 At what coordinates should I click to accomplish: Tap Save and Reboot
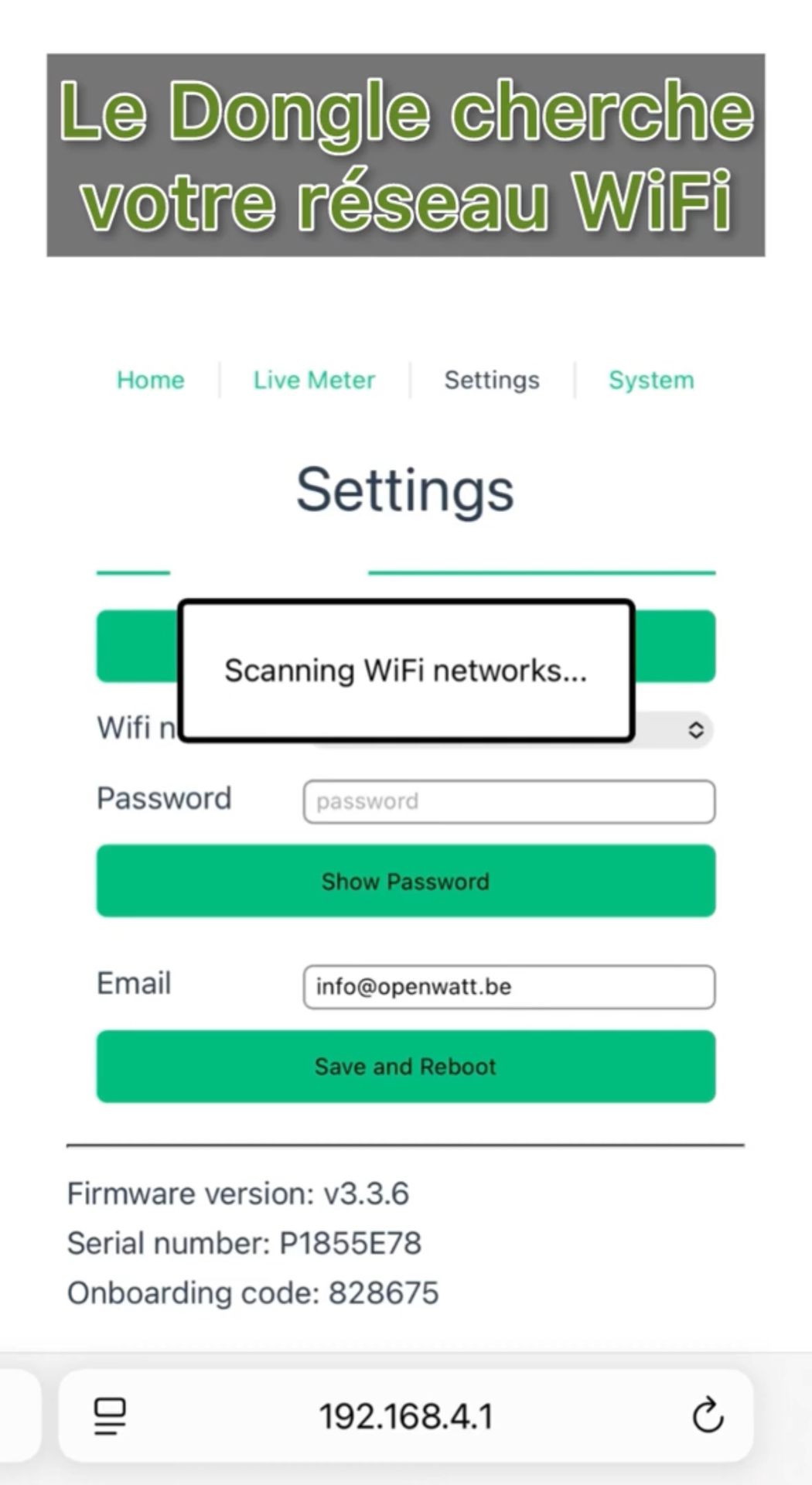[406, 1067]
